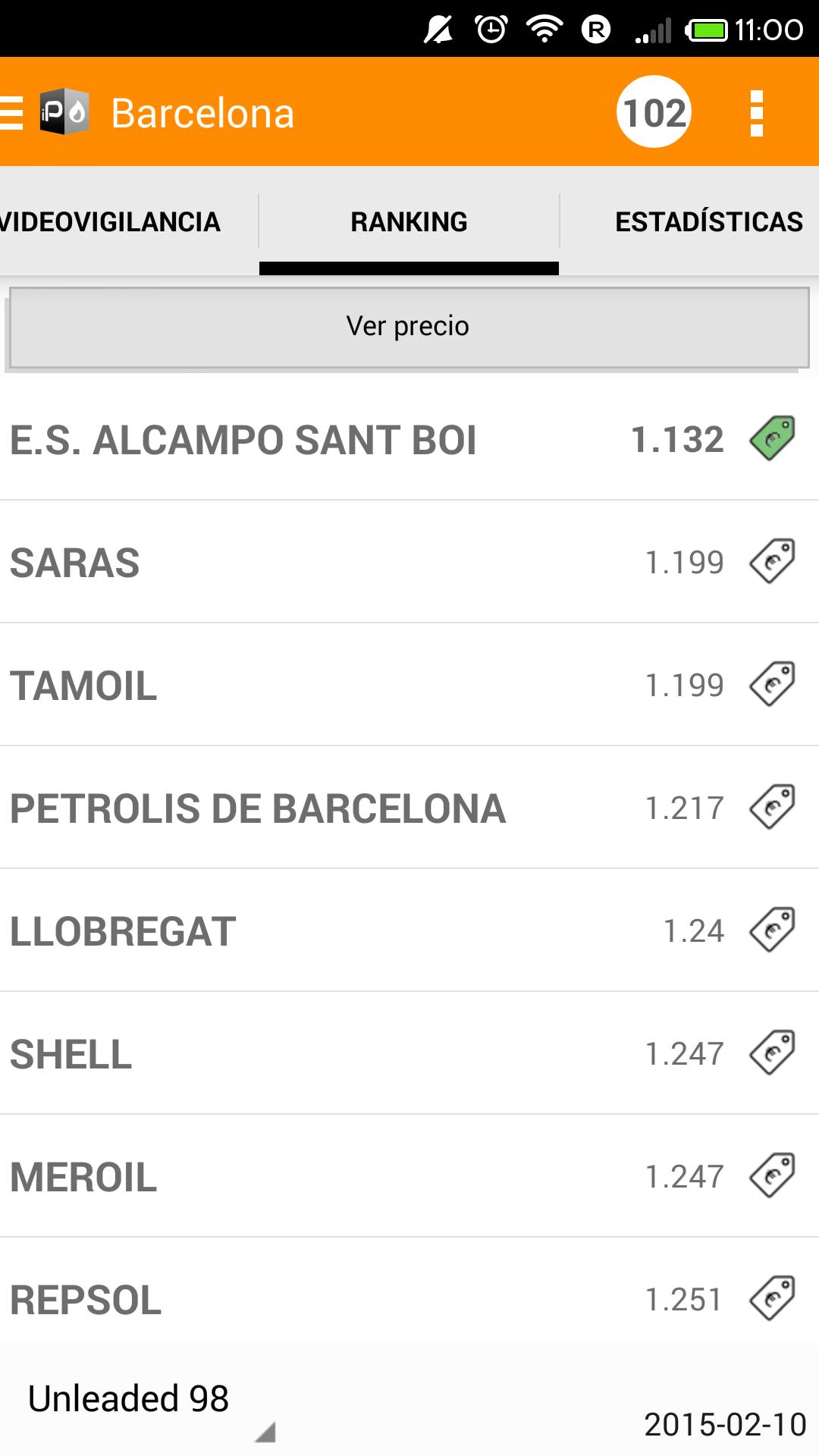Open the Shell station row
Image resolution: width=819 pixels, height=1456 pixels.
[x=409, y=1053]
